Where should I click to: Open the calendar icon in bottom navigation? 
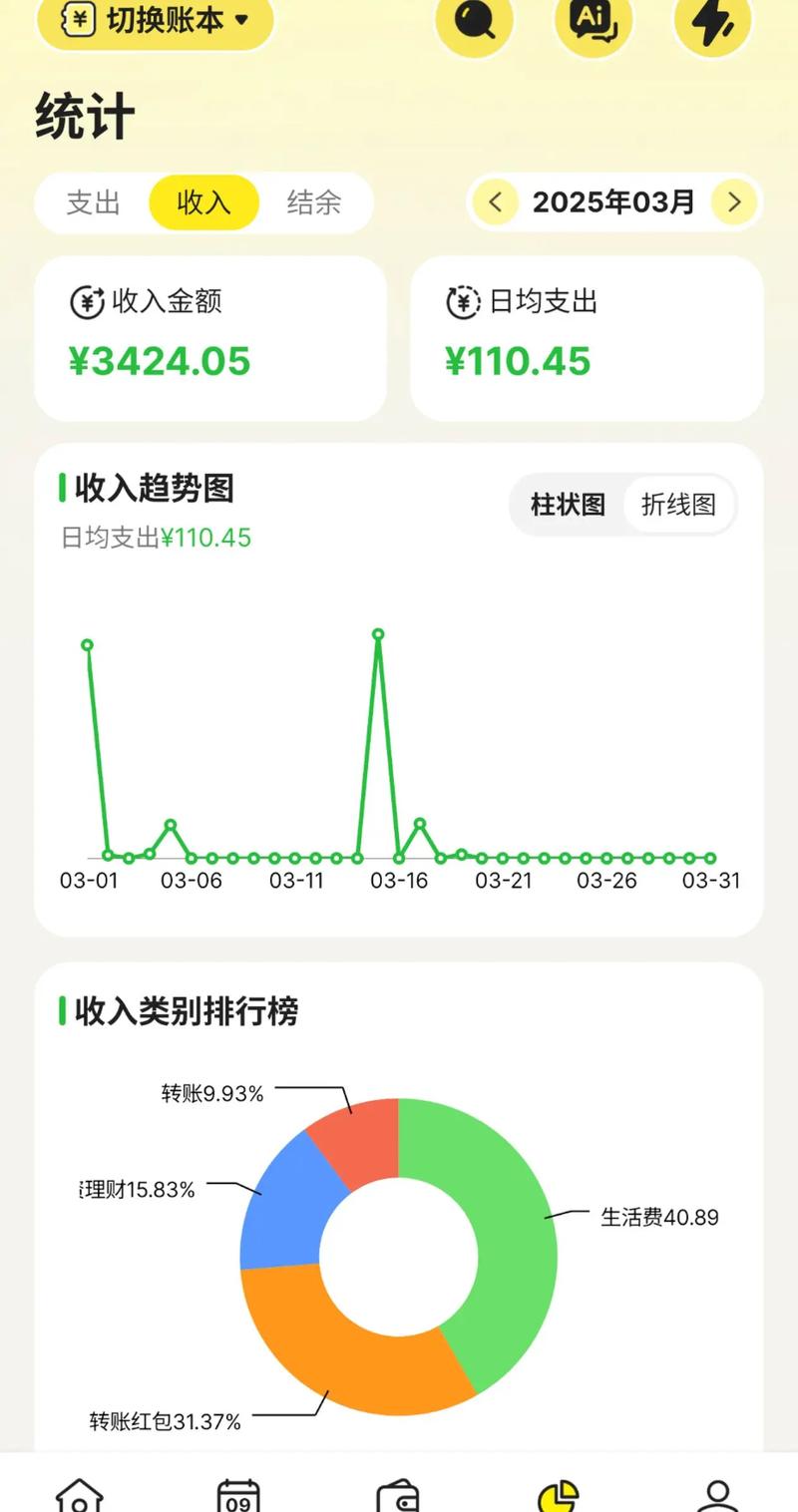tap(239, 1493)
